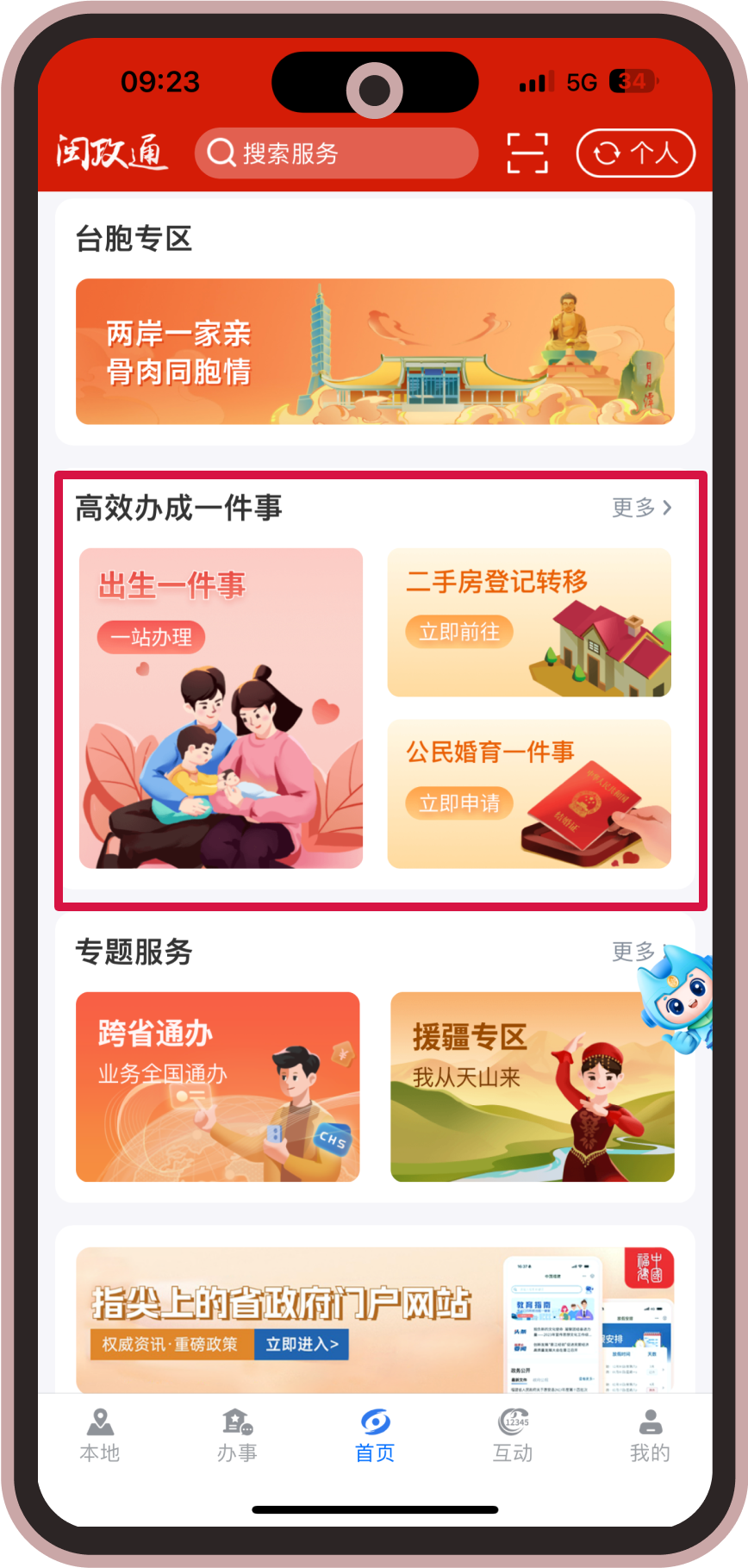Viewport: 748px width, 1568px height.
Task: Open the 二手房登记转移 card
Action: [x=529, y=622]
